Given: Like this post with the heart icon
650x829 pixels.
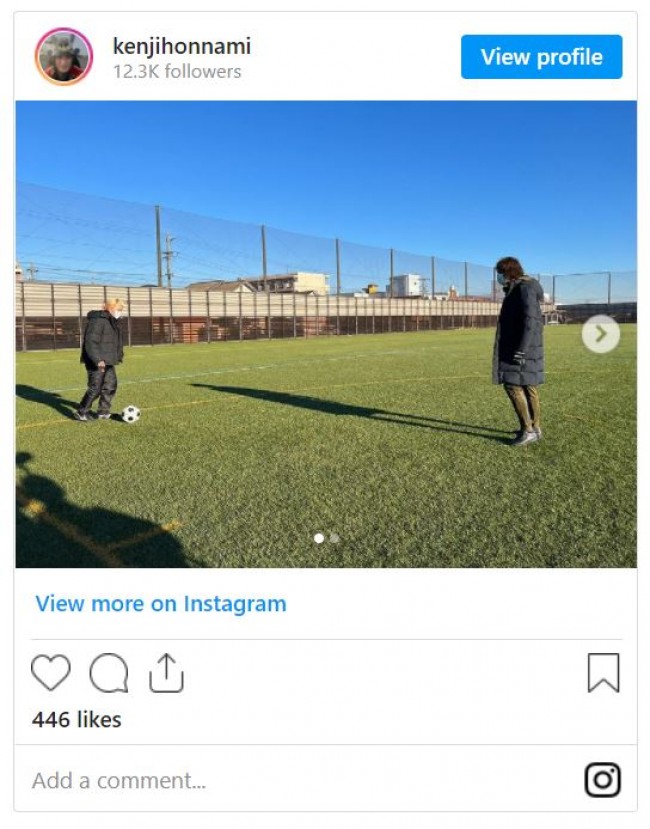Looking at the screenshot, I should (x=51, y=673).
